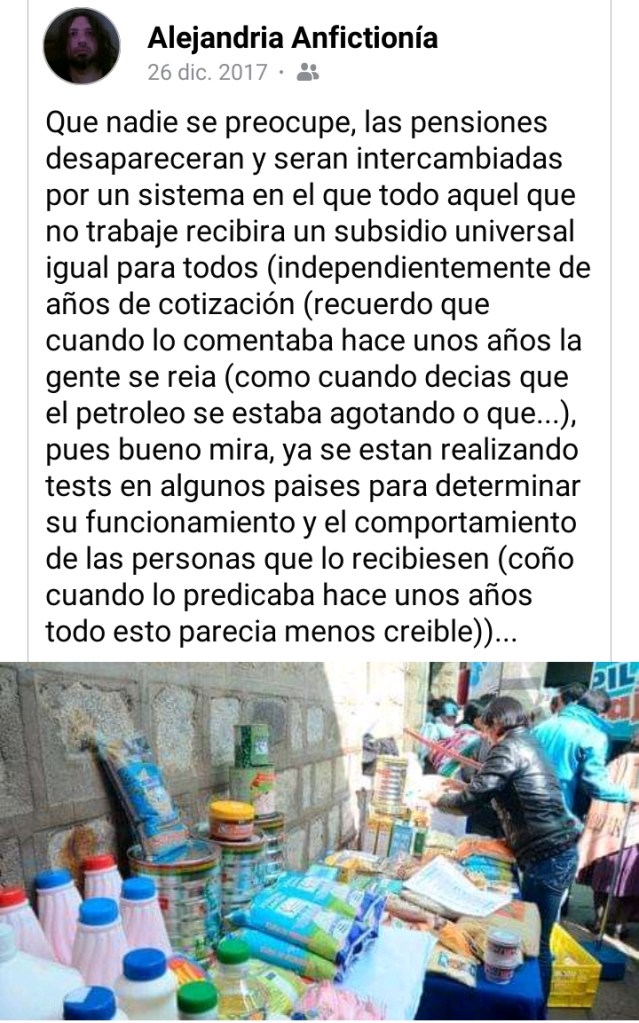
Task: Open the post's market stall photo
Action: (320, 842)
